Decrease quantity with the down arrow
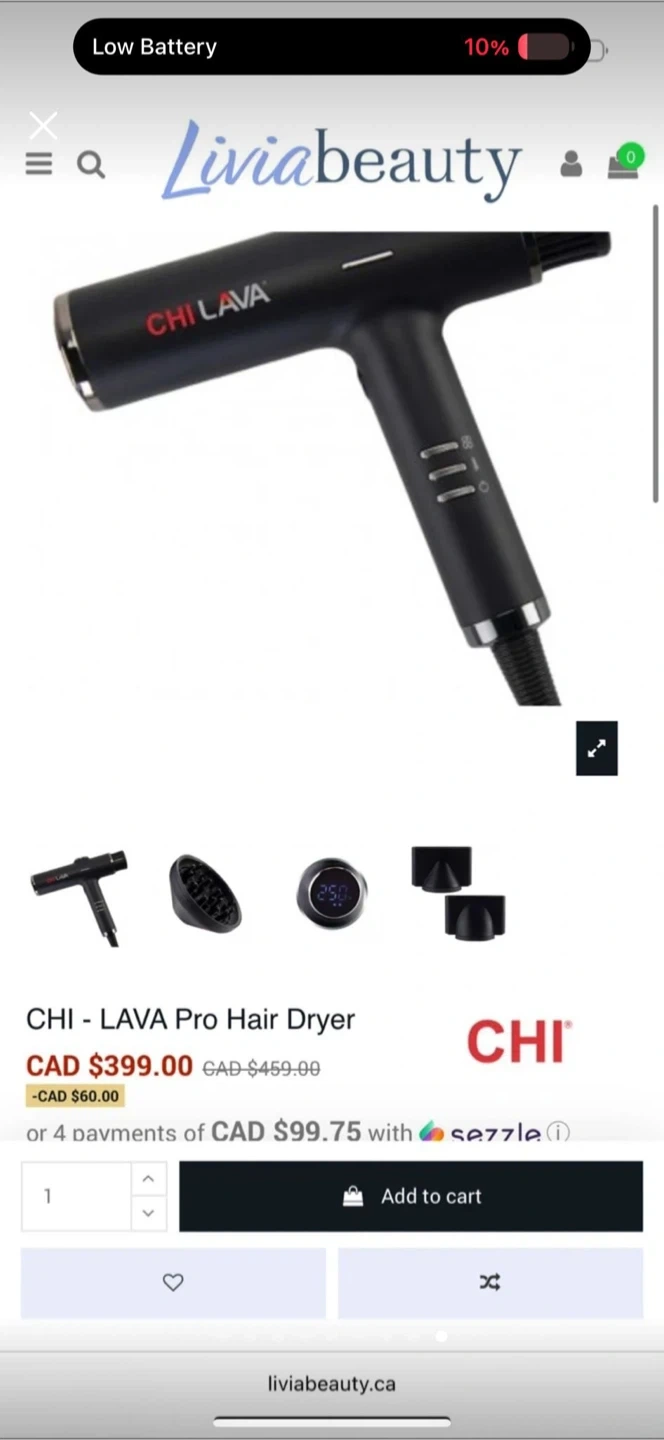 [148, 1213]
